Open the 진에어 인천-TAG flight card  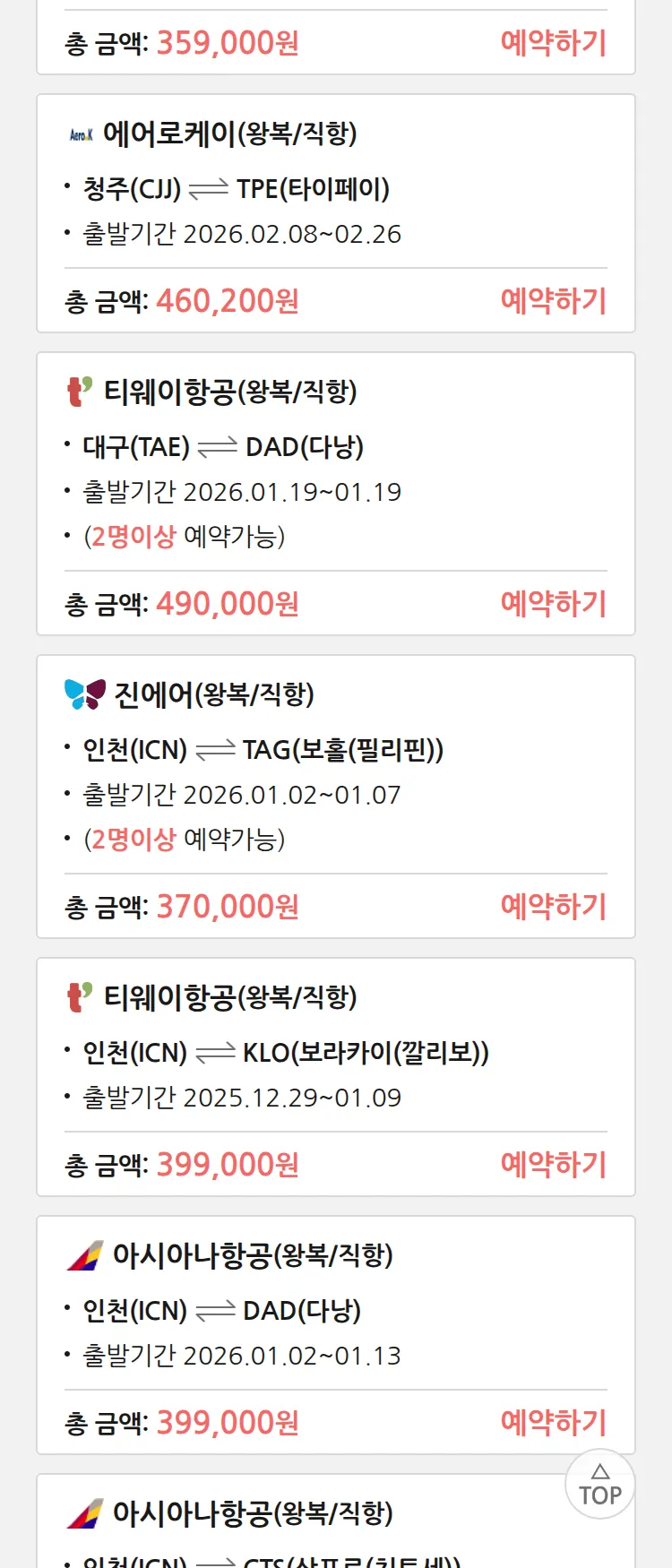[x=335, y=749]
